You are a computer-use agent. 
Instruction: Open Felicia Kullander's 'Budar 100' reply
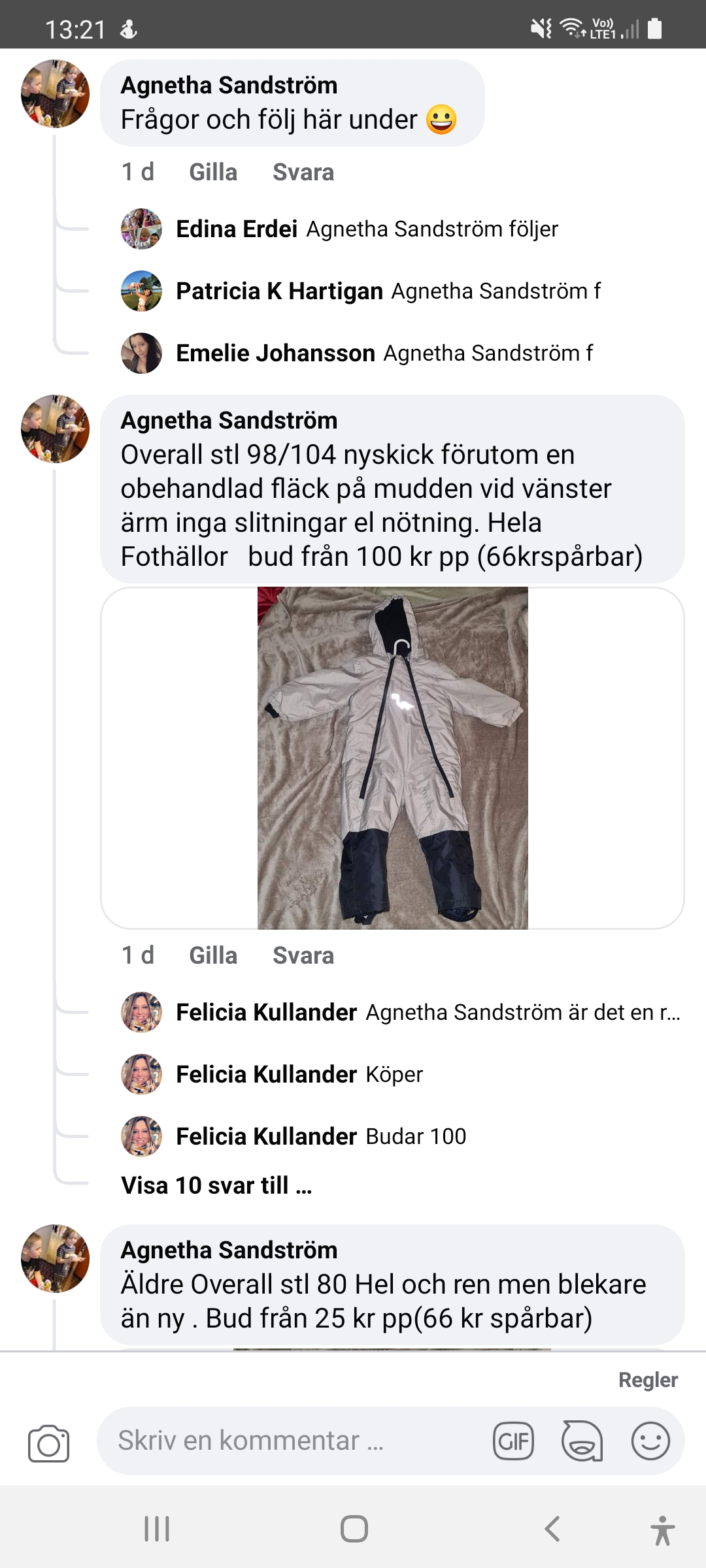(x=321, y=1137)
